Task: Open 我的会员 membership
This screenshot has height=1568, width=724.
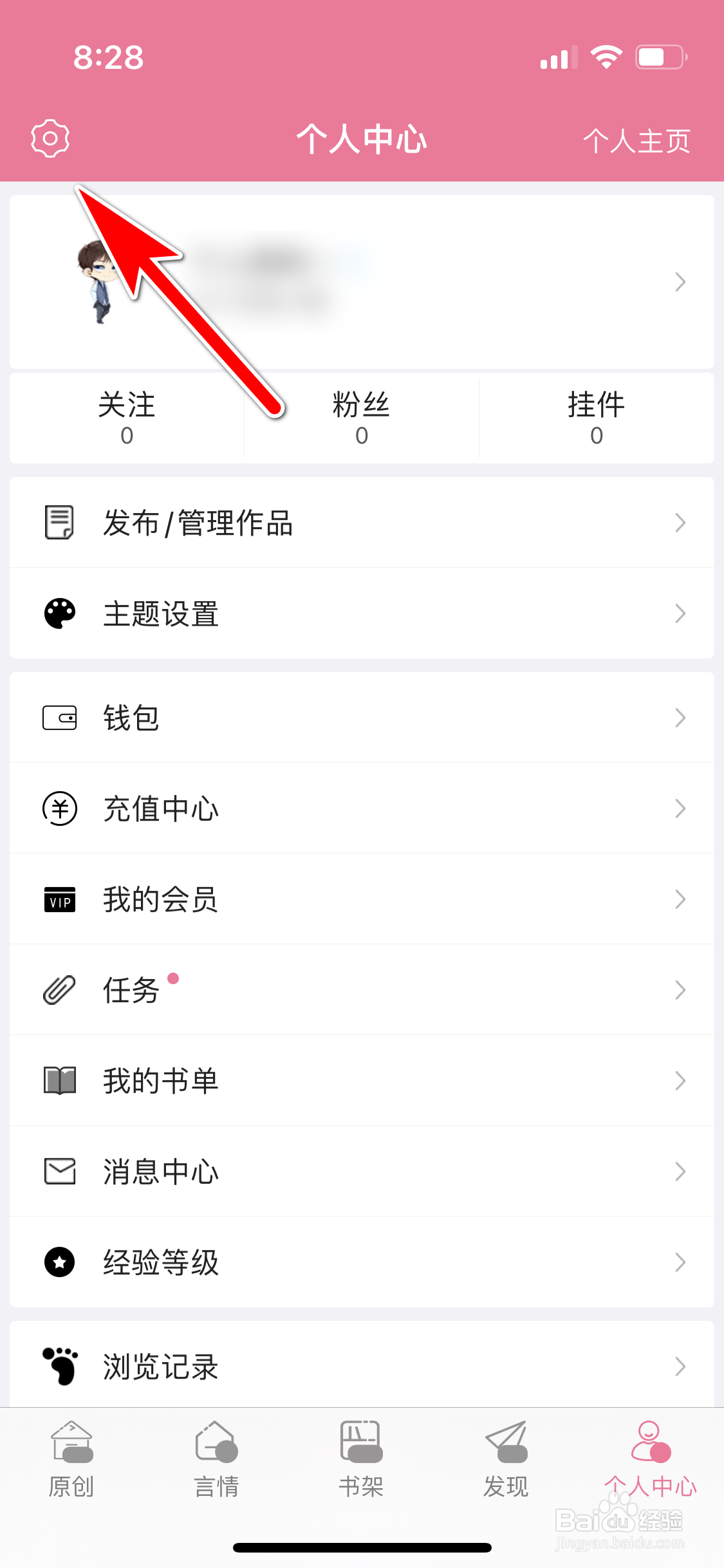Action: click(362, 899)
